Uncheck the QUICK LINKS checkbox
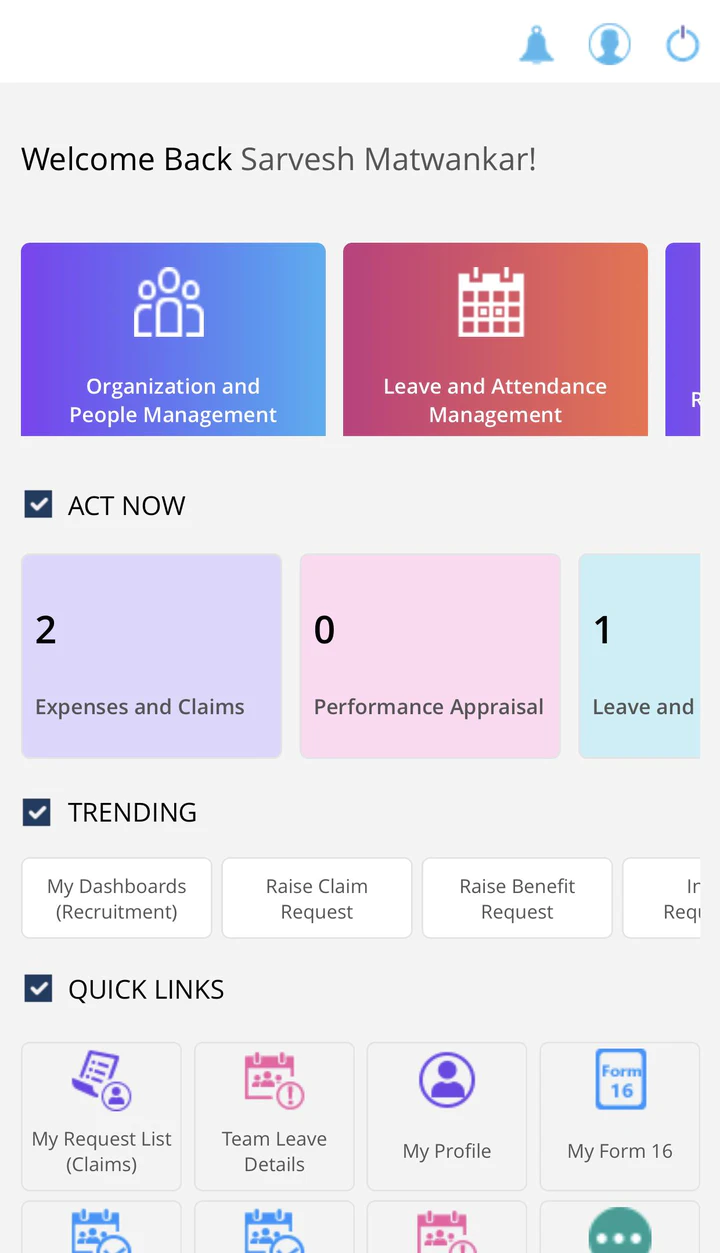720x1253 pixels. click(38, 989)
